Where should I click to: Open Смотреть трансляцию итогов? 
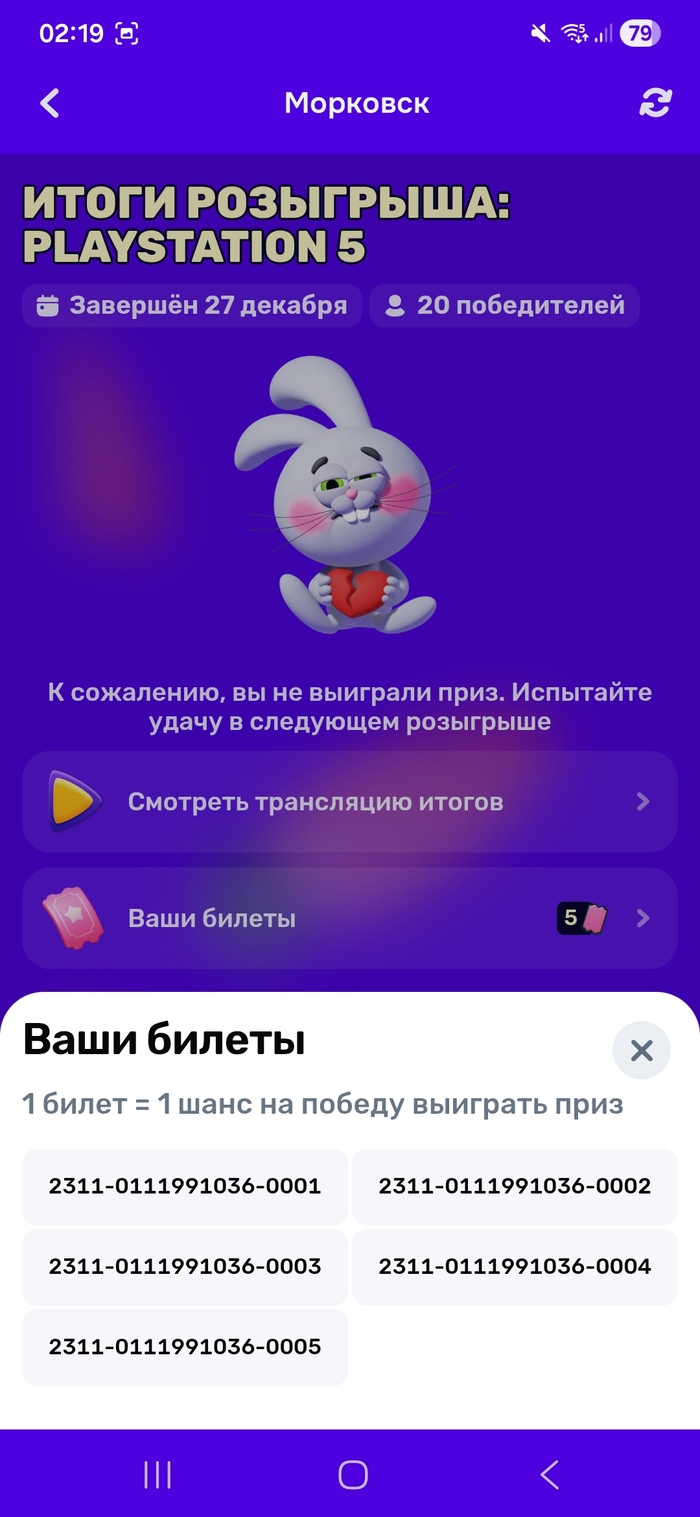350,802
